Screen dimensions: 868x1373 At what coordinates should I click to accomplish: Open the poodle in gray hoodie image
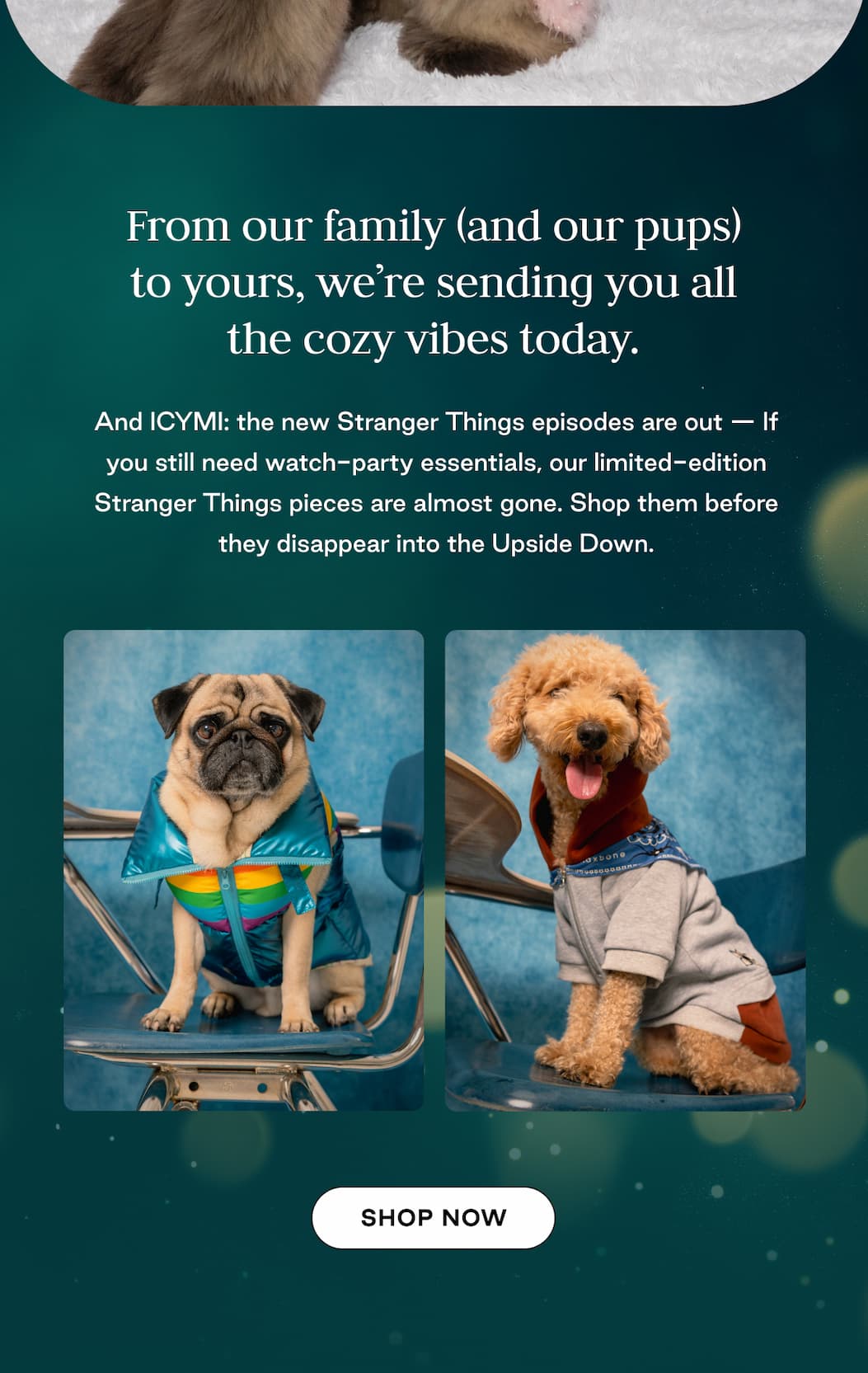[625, 870]
